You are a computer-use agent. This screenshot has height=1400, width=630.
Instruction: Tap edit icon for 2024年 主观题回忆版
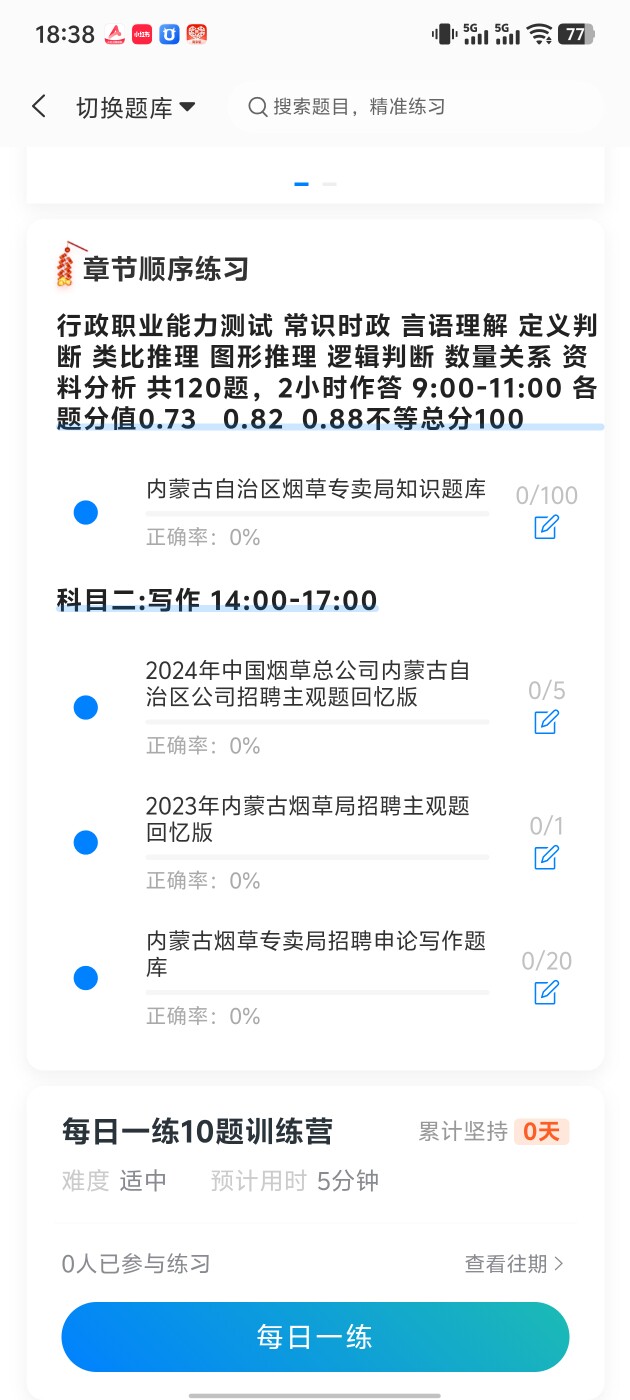(546, 722)
